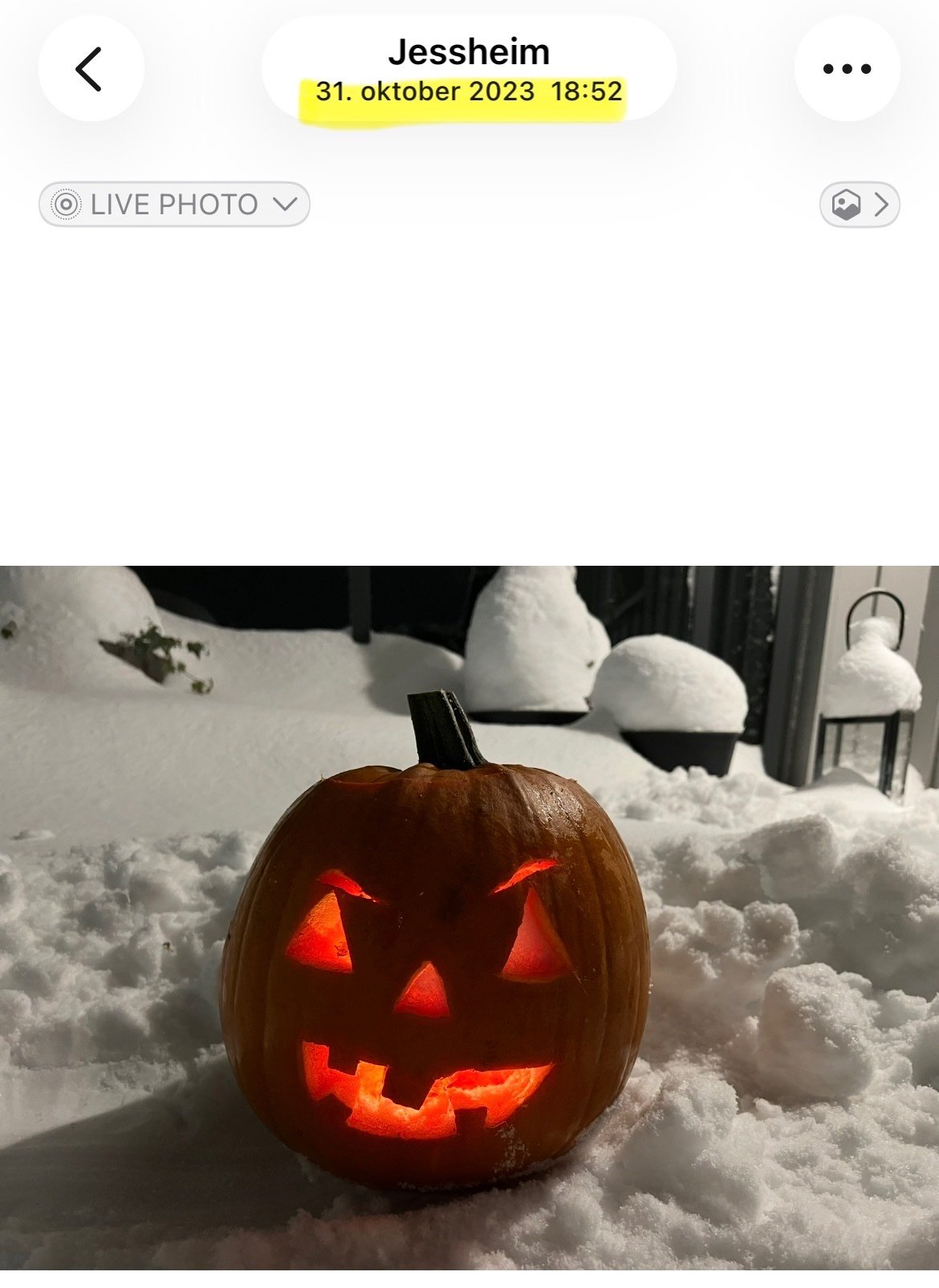
Task: Open the three-dot more options menu
Action: [847, 69]
